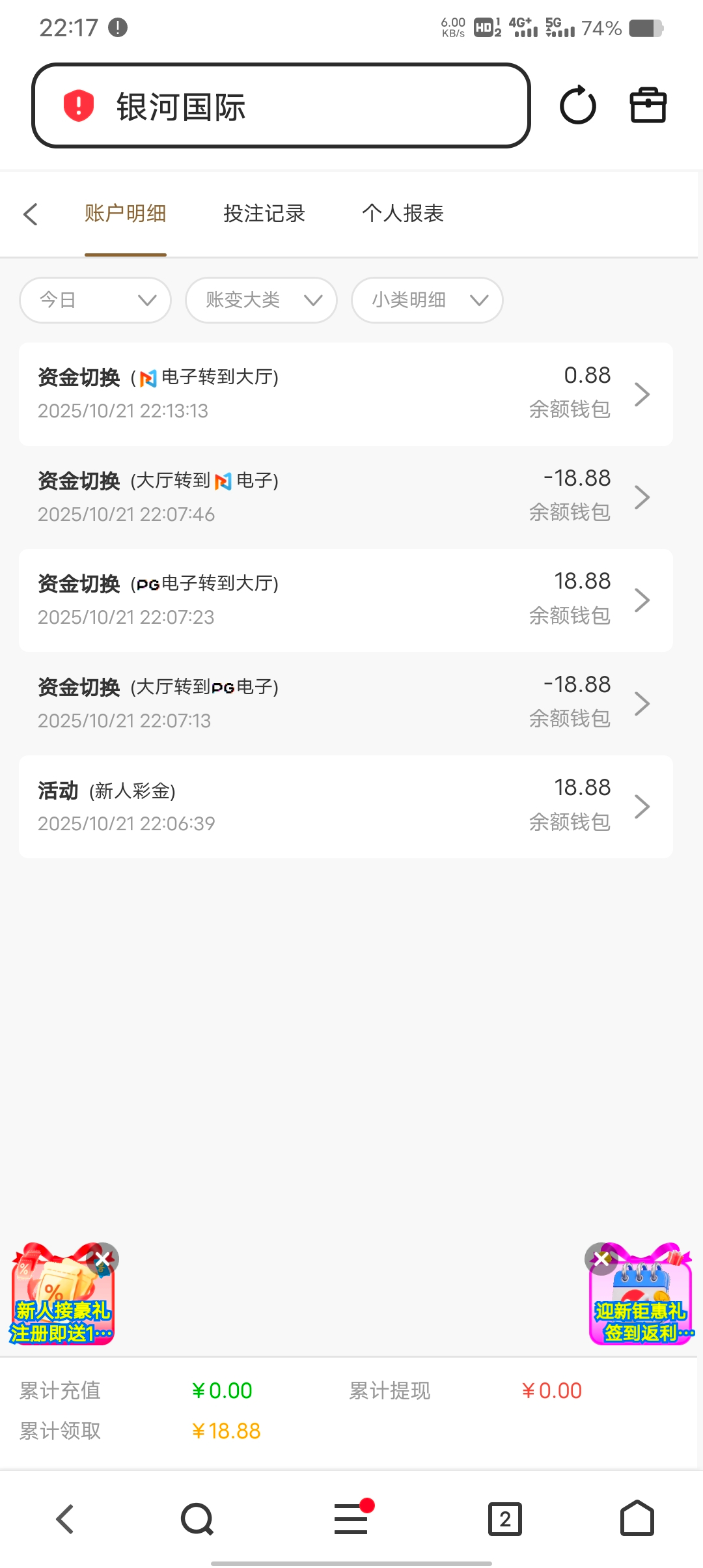Open the PG电子转到大厅 record at 22:07:23

pos(345,600)
